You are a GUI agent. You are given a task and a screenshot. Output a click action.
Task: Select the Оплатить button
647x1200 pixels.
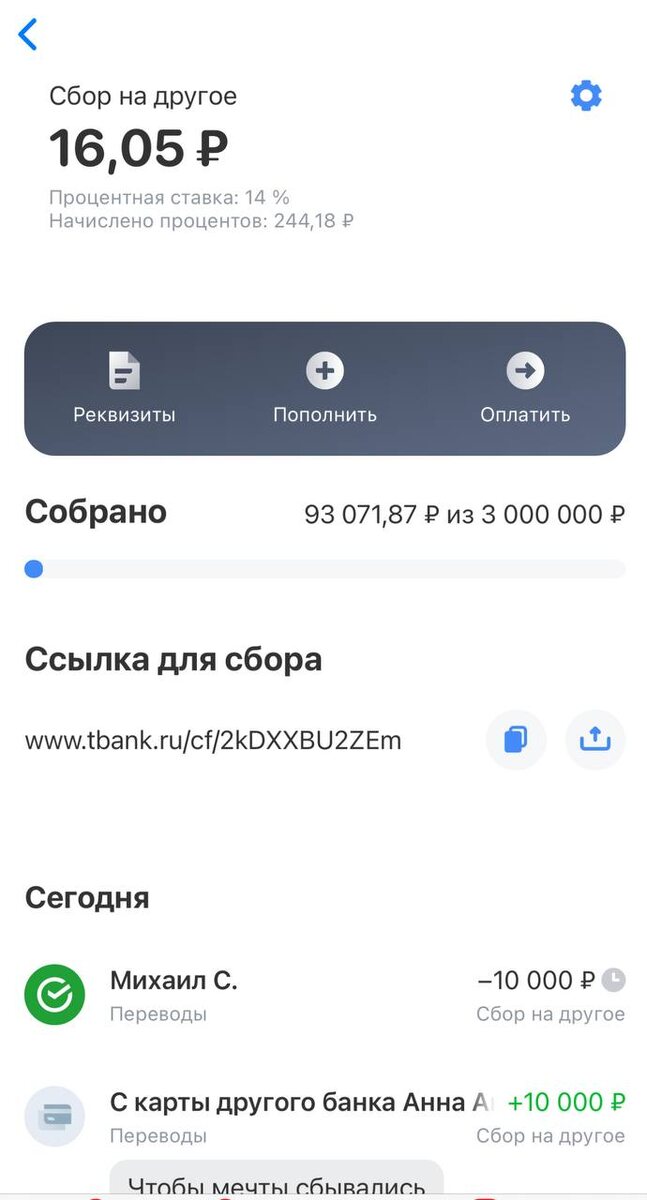525,388
